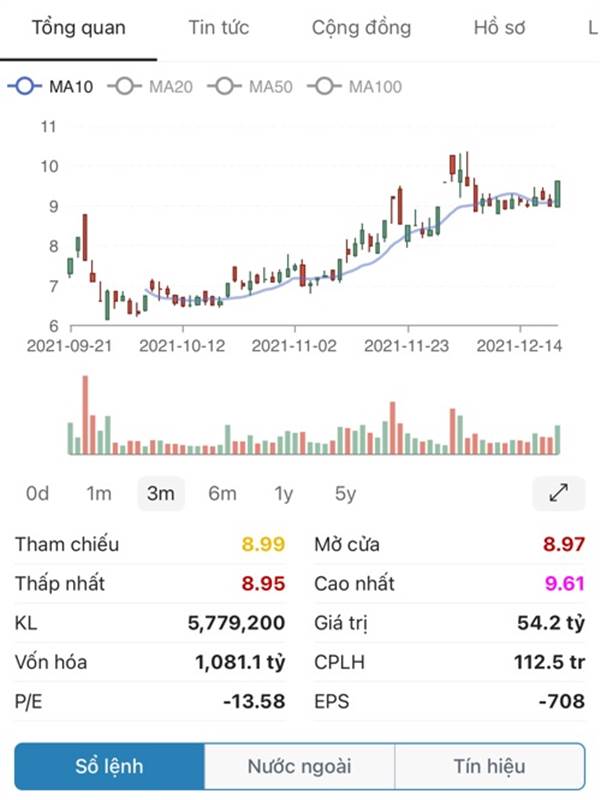This screenshot has width=600, height=800.
Task: Expand the chart to fullscreen
Action: tap(559, 492)
